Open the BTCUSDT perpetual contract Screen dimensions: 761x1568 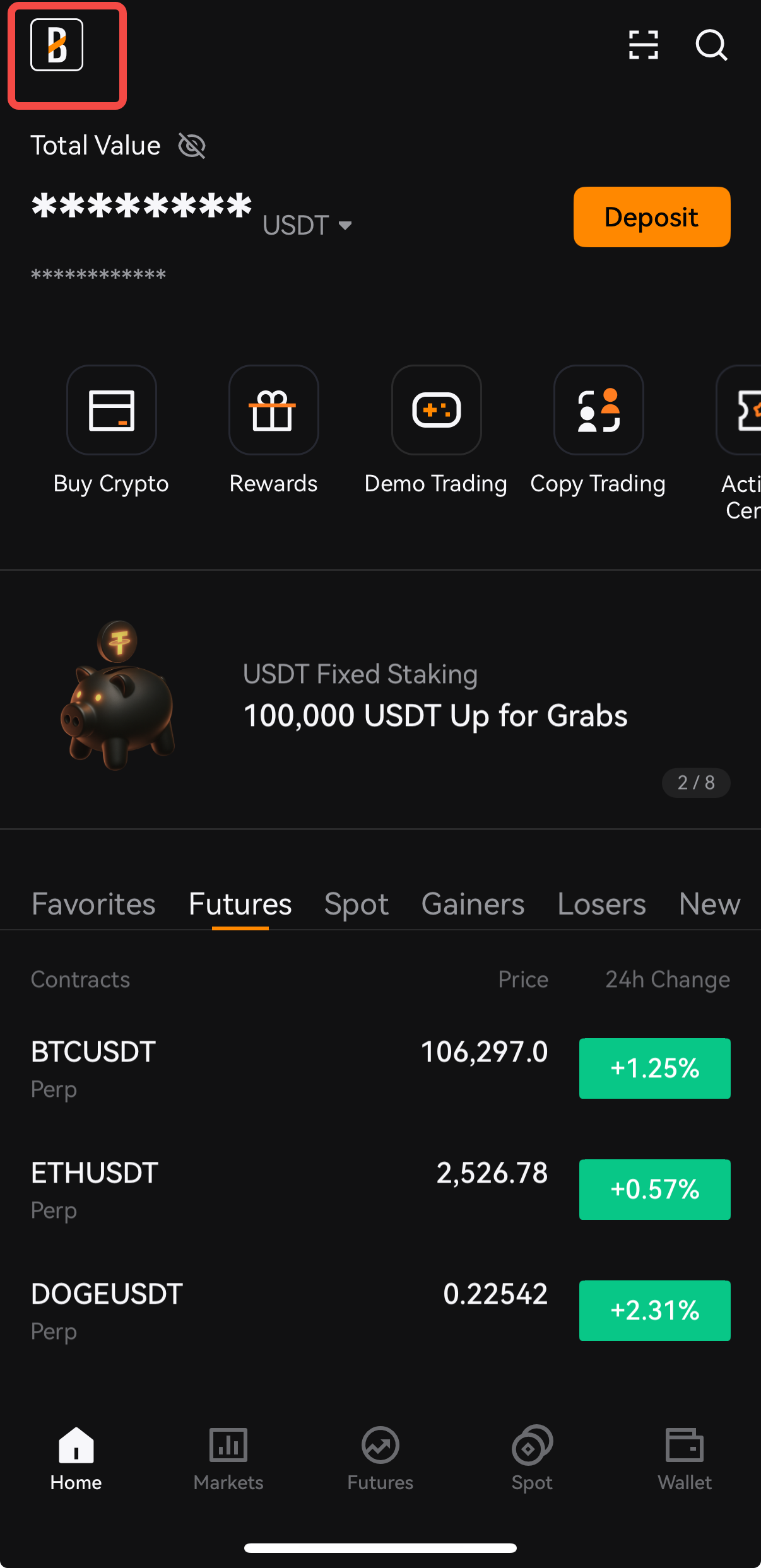coord(380,1068)
